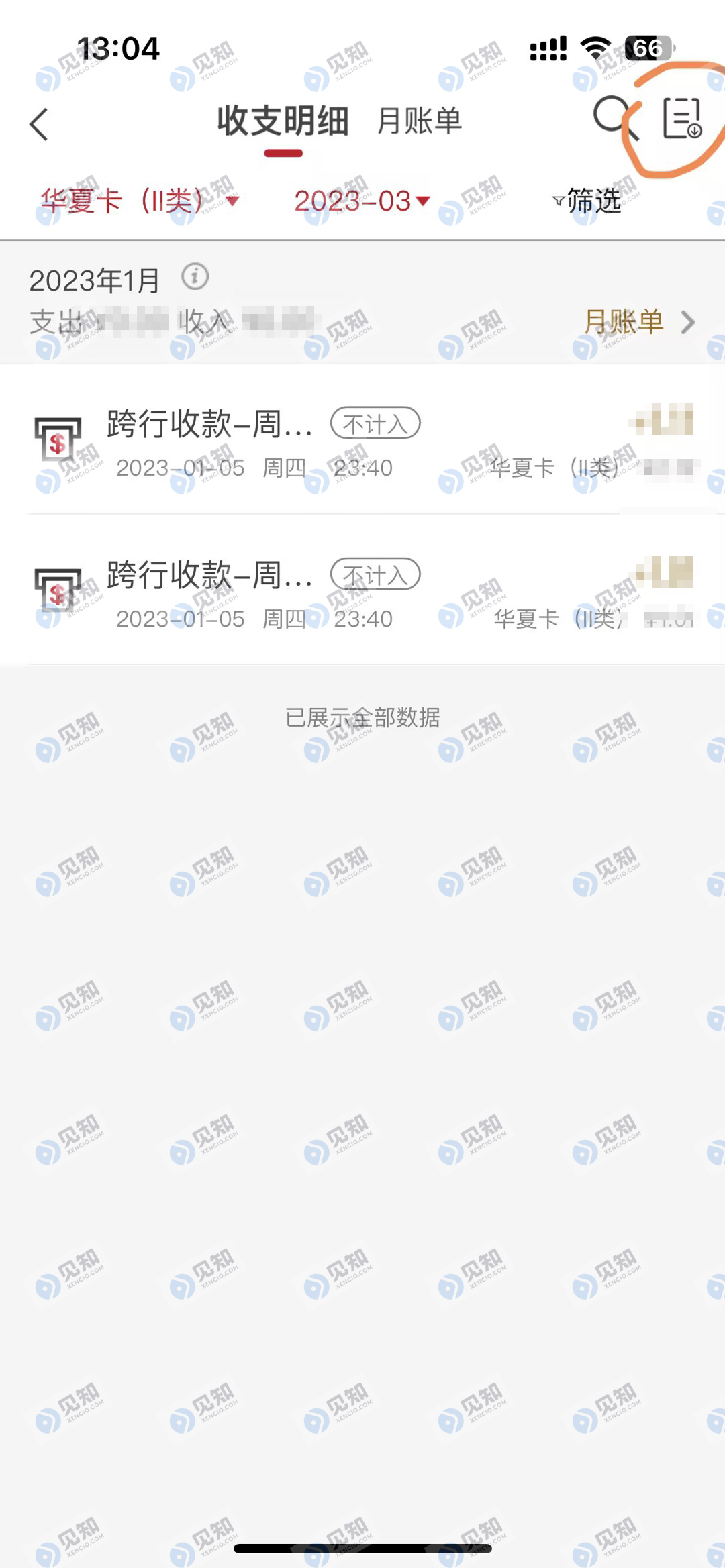
Task: Open the 筛选 filter
Action: (x=587, y=201)
